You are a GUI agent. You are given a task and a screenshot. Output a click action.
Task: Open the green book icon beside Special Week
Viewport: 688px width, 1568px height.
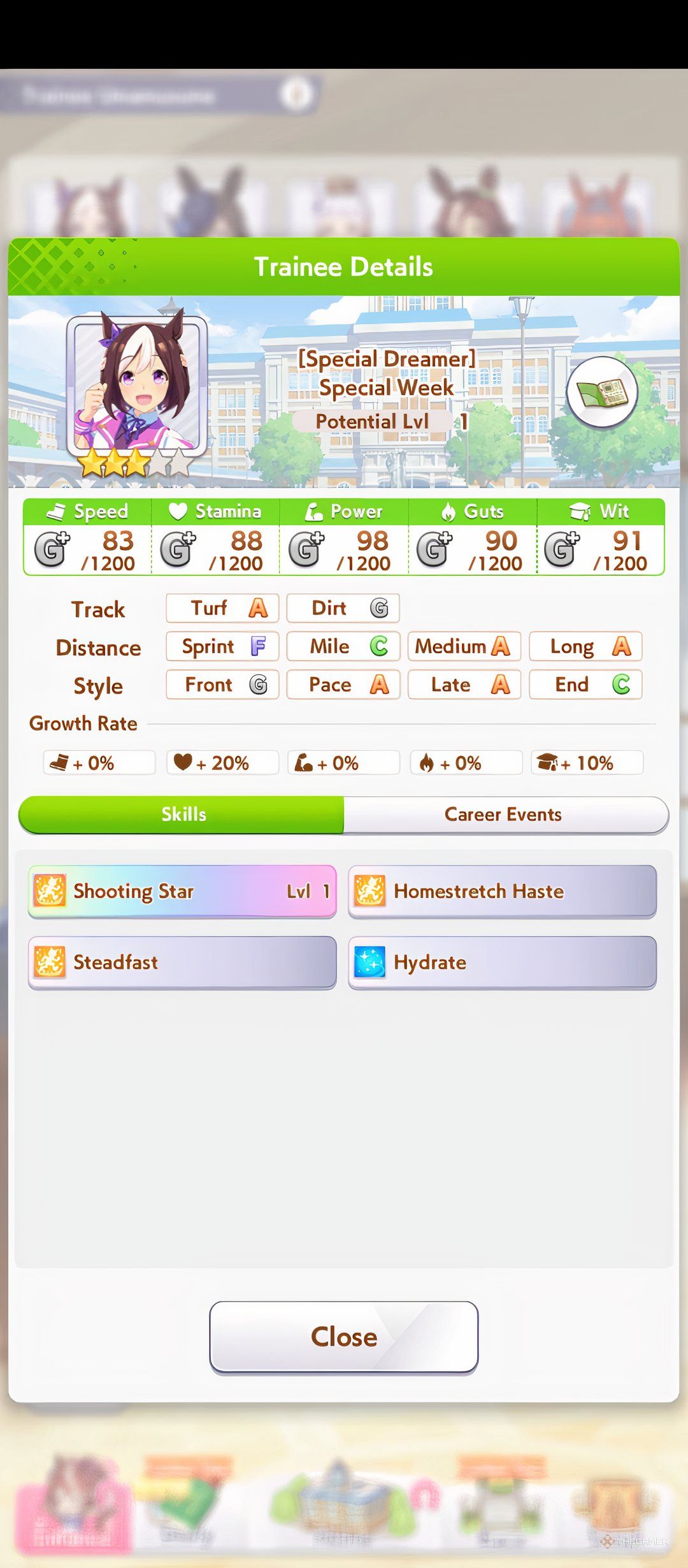tap(601, 391)
